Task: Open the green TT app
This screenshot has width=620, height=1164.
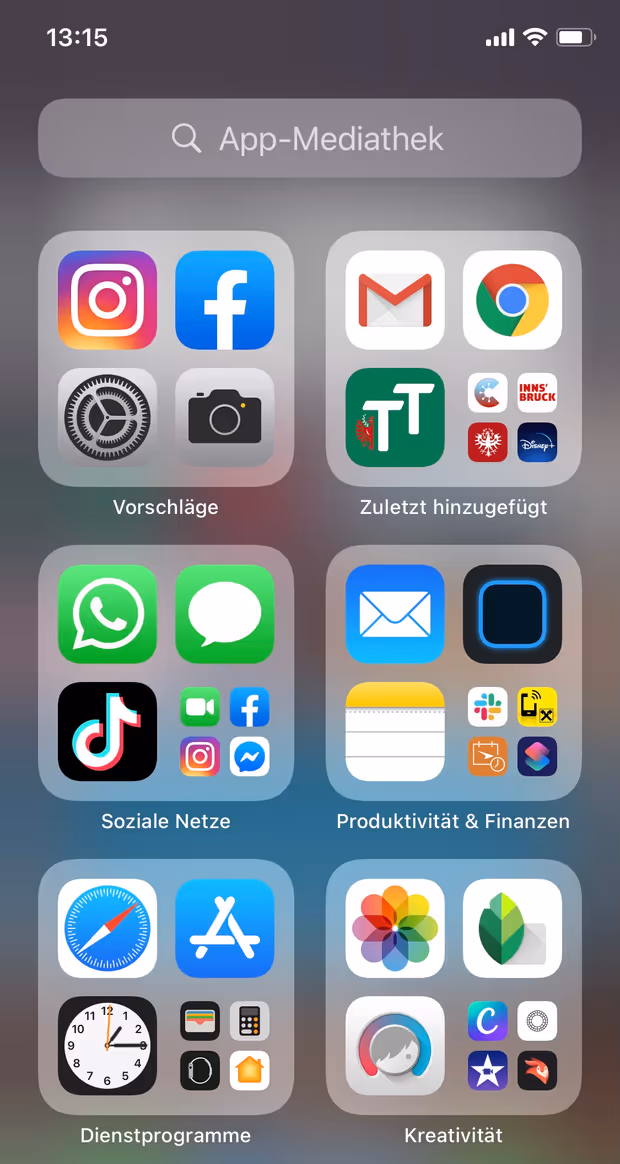Action: (395, 417)
